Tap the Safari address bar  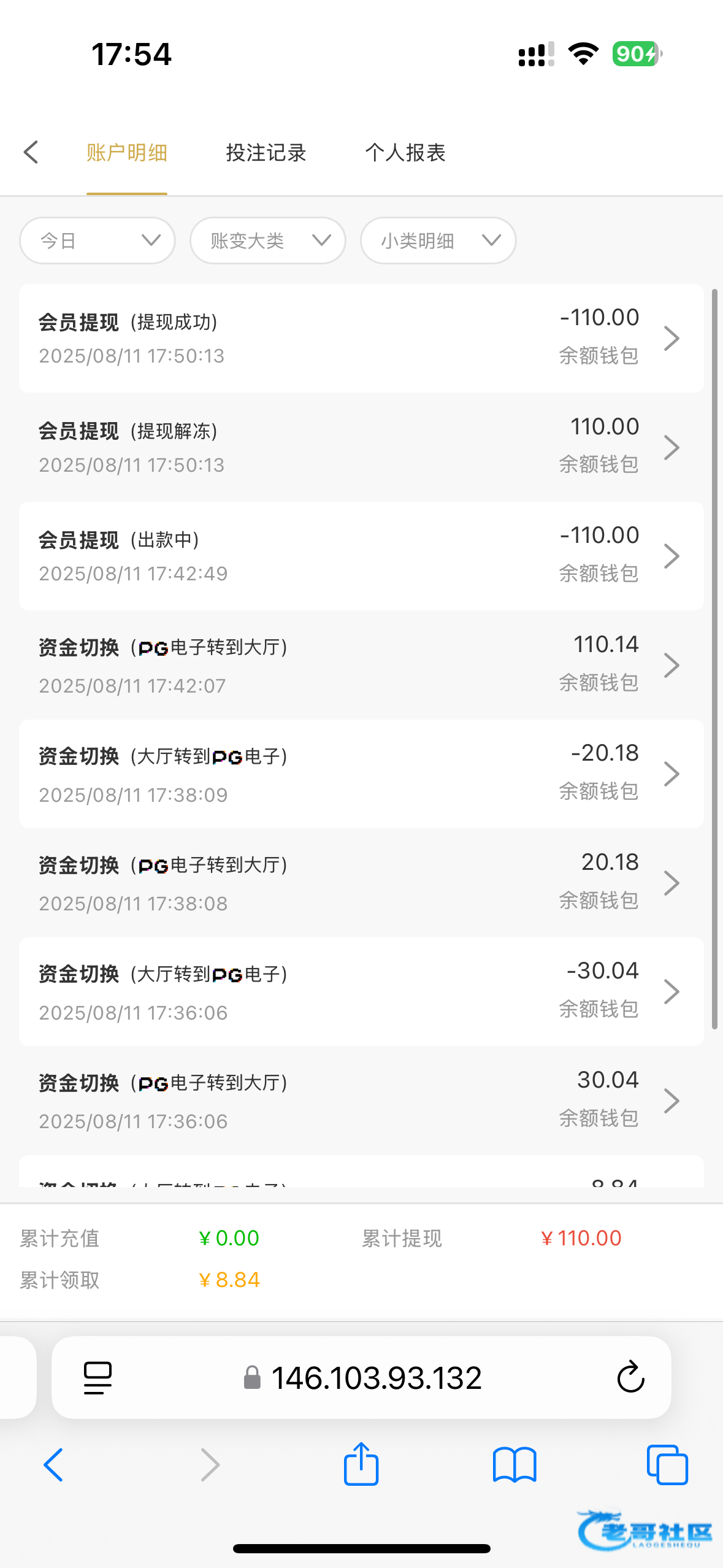click(x=375, y=1378)
